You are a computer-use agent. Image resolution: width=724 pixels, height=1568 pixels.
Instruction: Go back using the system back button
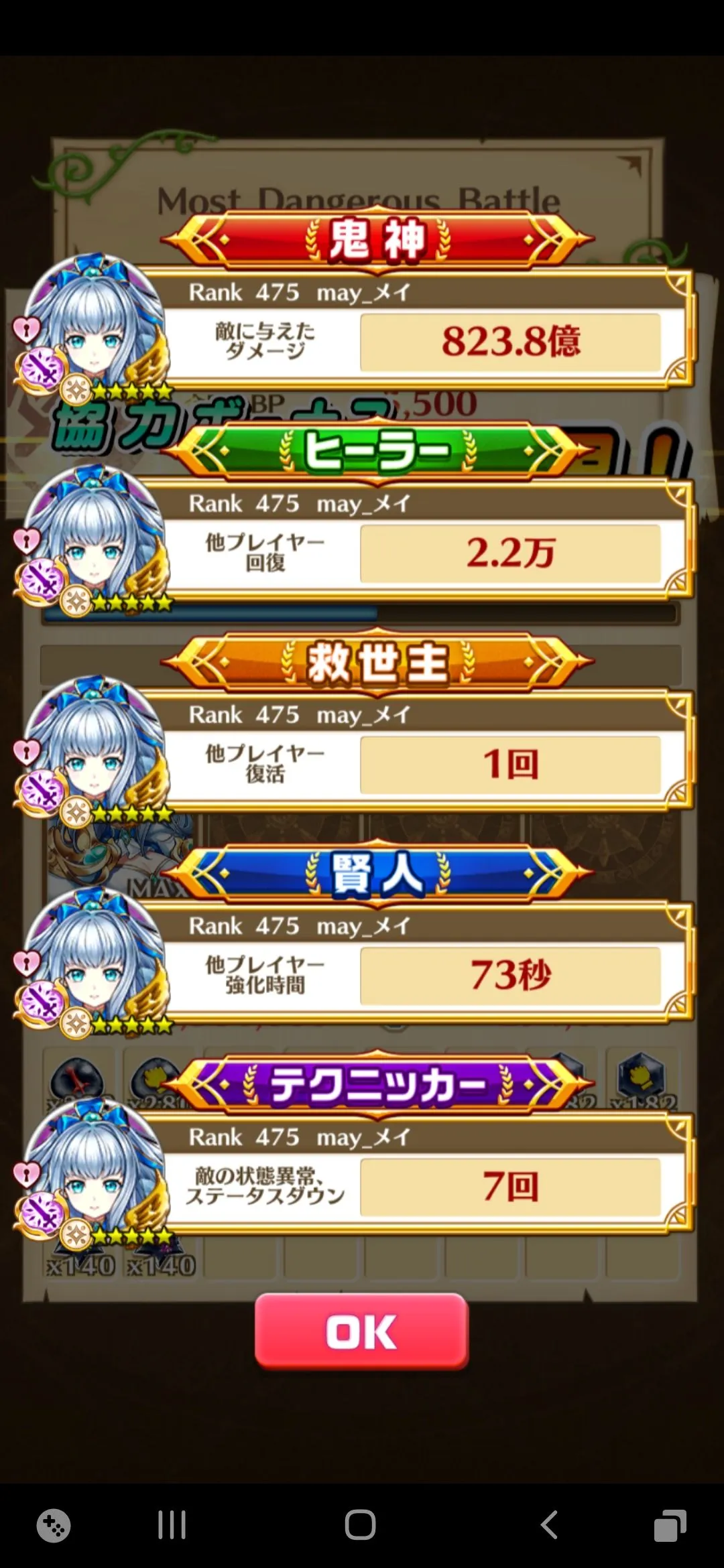[x=549, y=1525]
